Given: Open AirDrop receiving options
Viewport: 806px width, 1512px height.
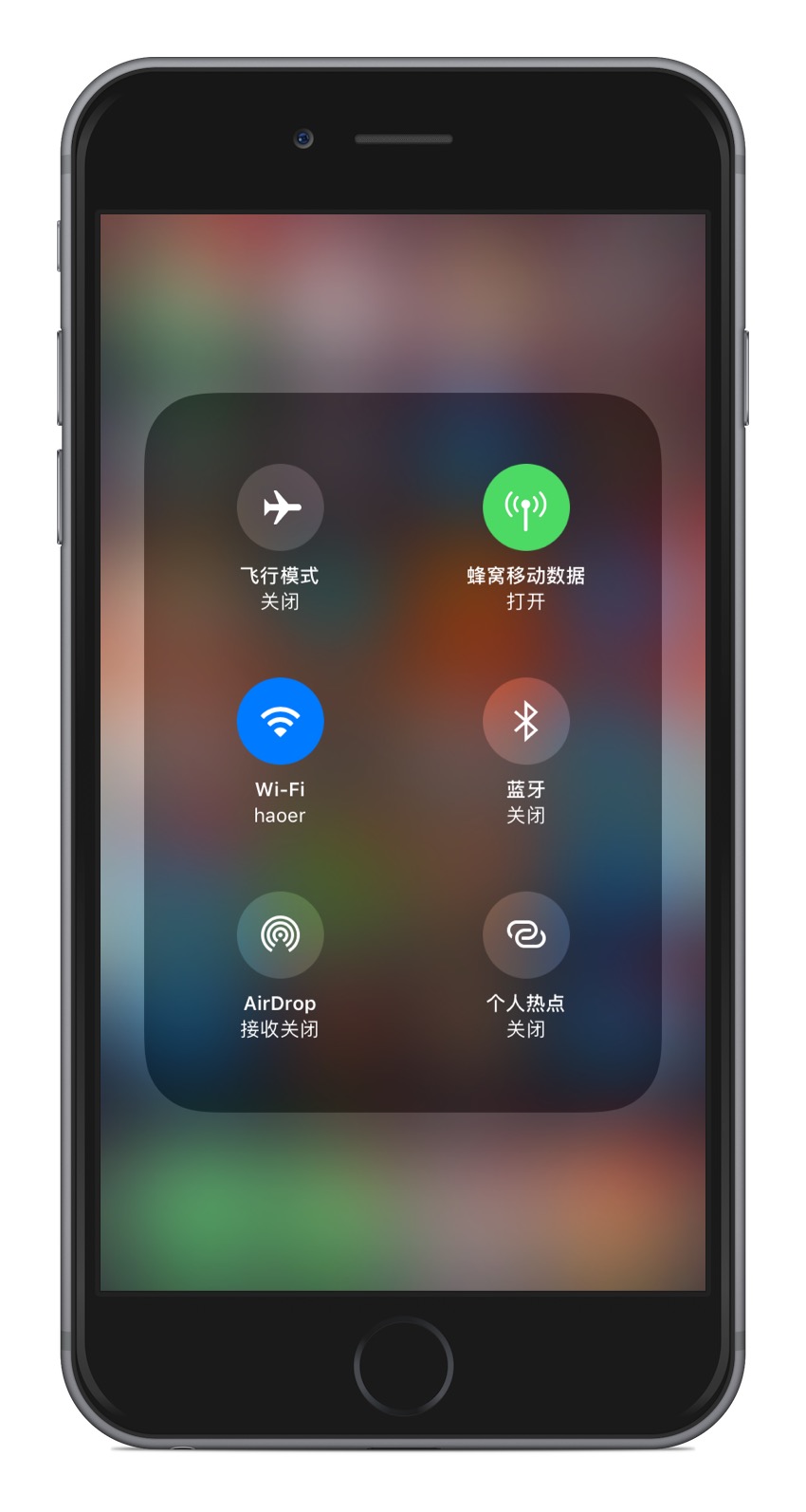Looking at the screenshot, I should [x=280, y=934].
